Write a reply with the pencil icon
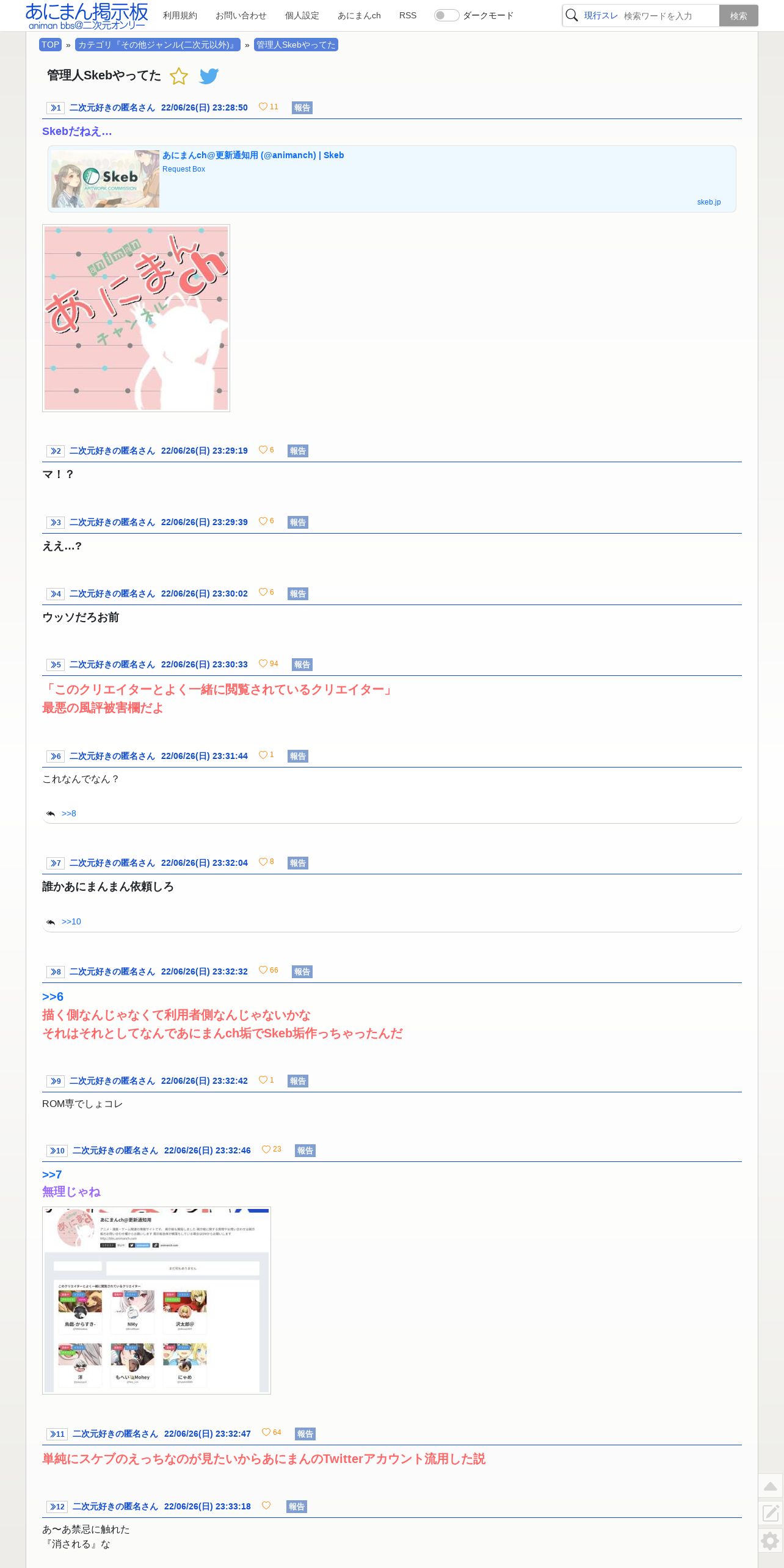784x1568 pixels. pyautogui.click(x=771, y=1513)
